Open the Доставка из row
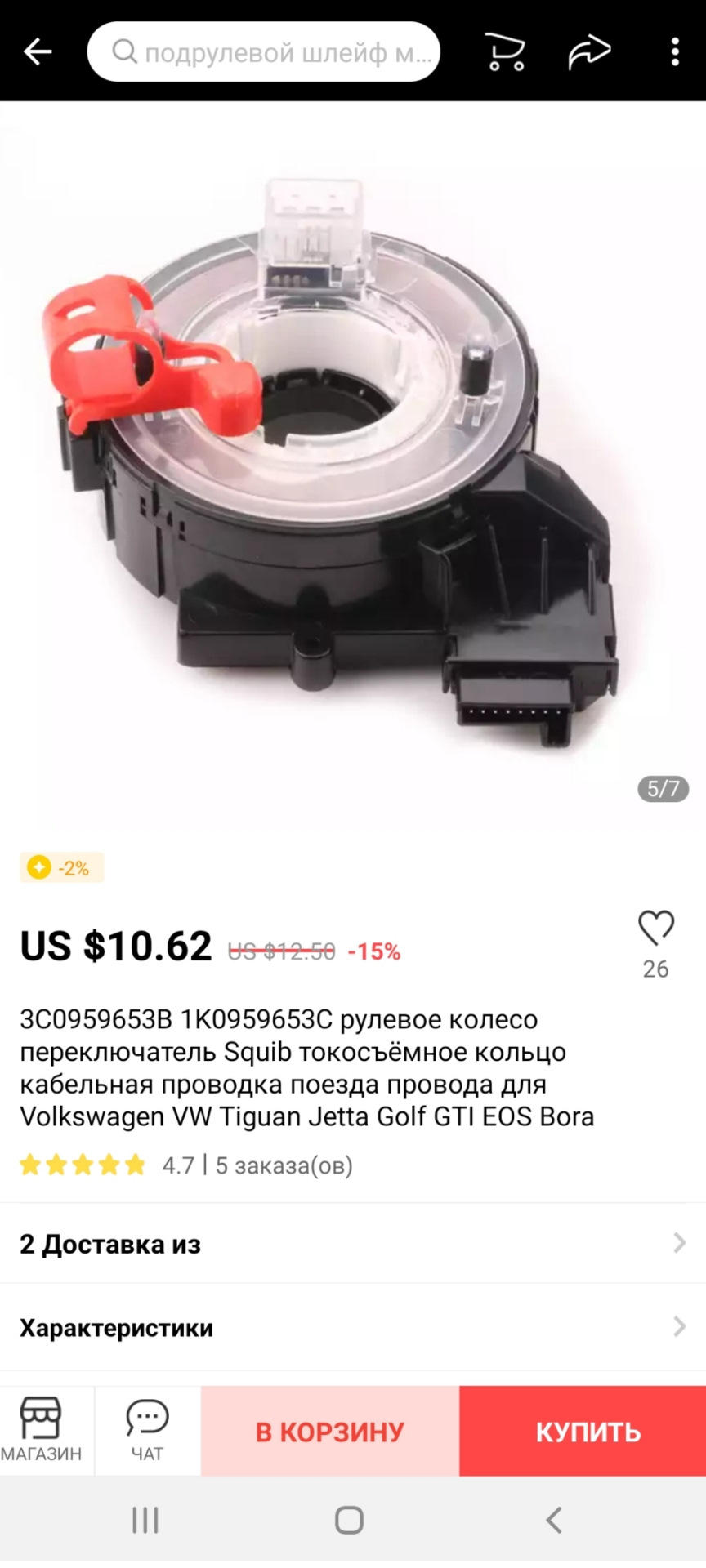 [x=353, y=1244]
